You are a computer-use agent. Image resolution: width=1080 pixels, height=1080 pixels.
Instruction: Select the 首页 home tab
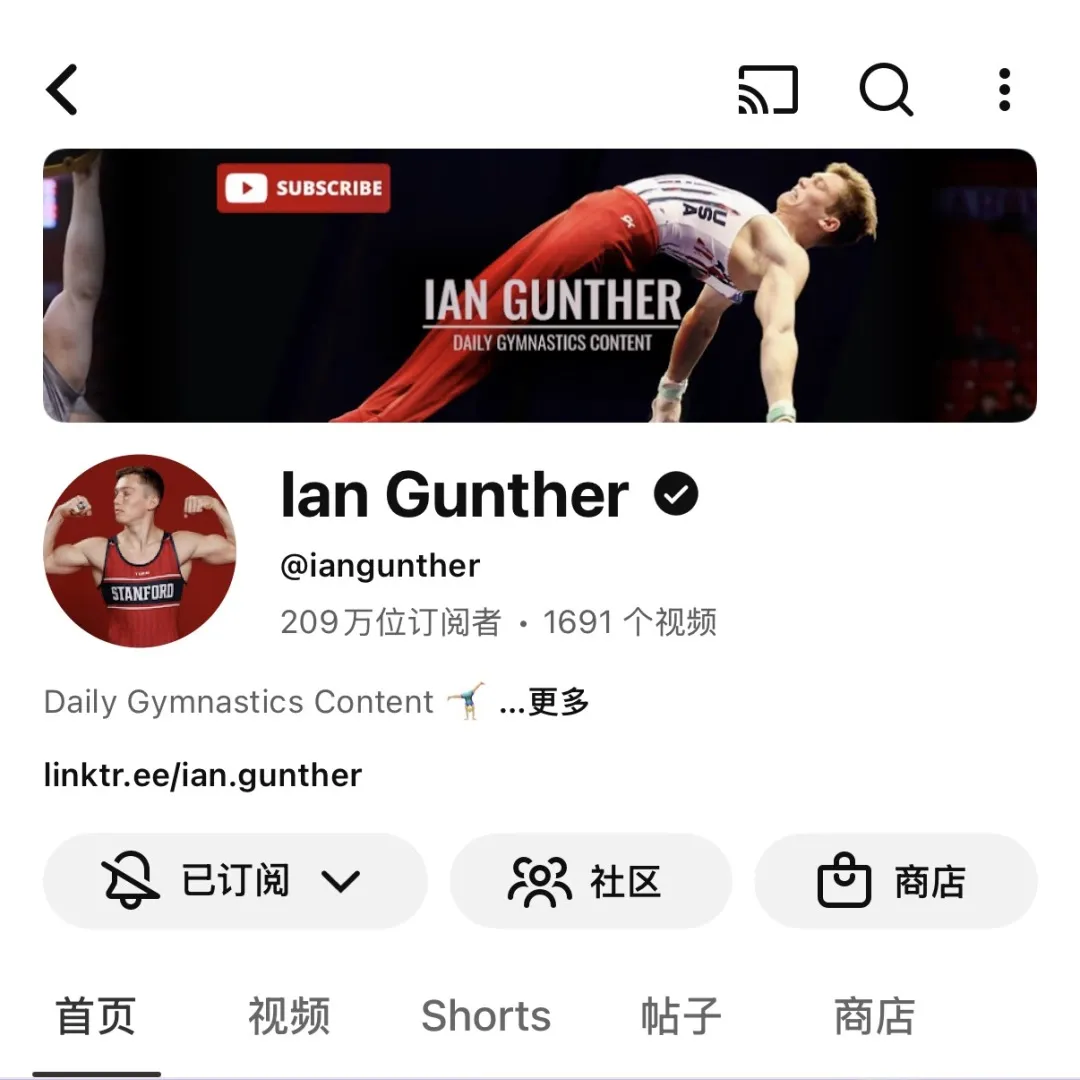96,1016
